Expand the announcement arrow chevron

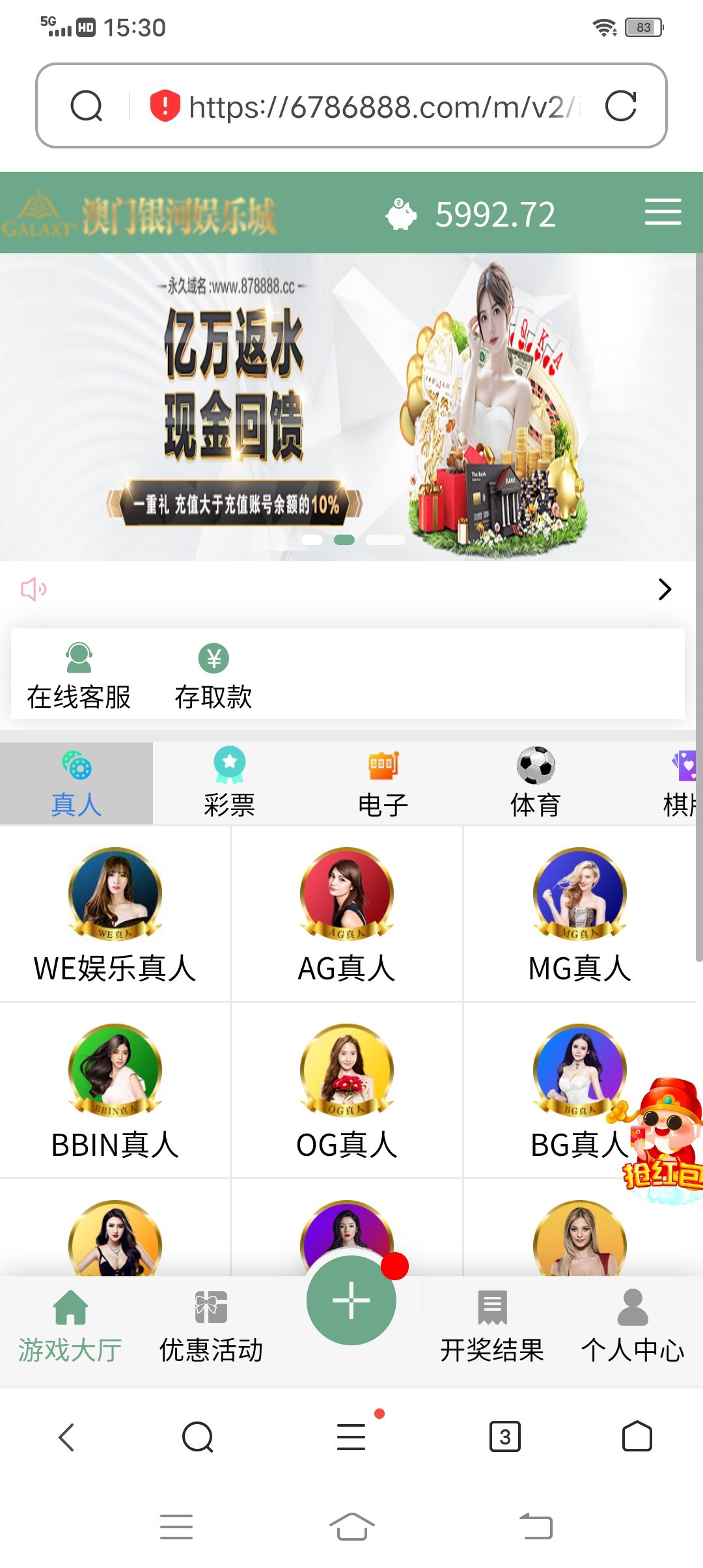[664, 589]
